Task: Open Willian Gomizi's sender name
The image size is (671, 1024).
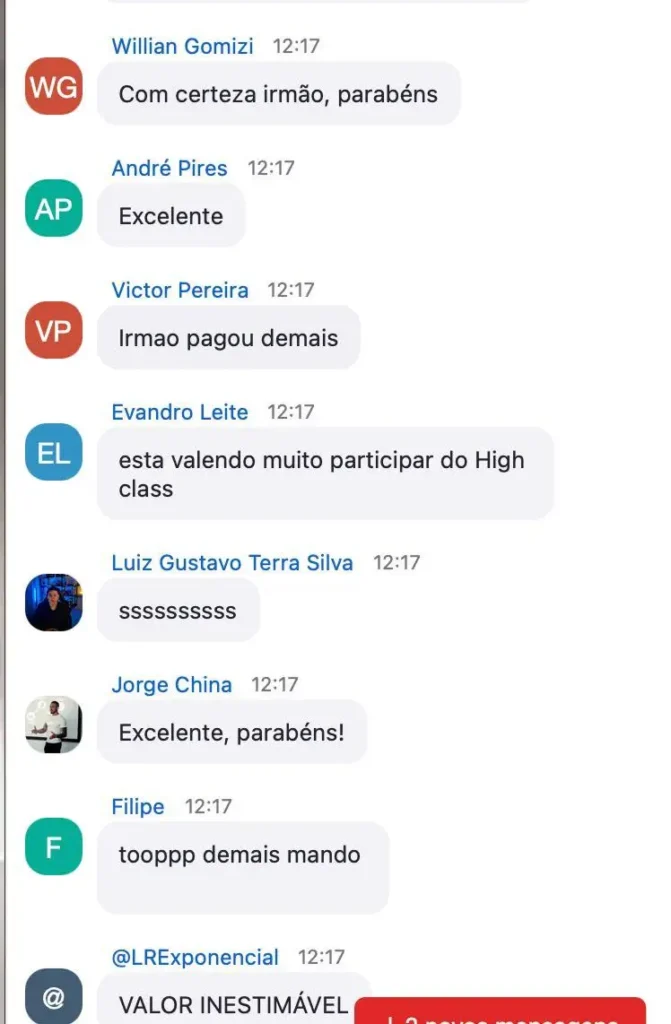Action: pos(182,46)
